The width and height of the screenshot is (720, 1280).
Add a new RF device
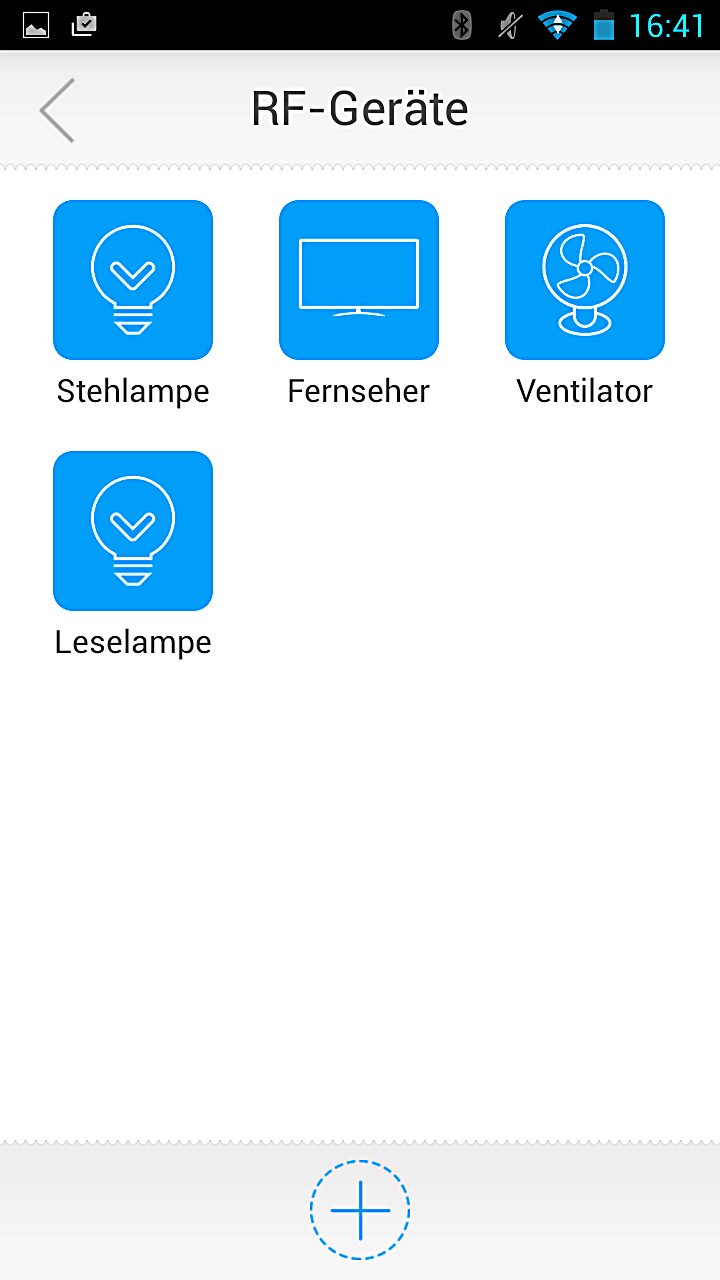point(360,1210)
